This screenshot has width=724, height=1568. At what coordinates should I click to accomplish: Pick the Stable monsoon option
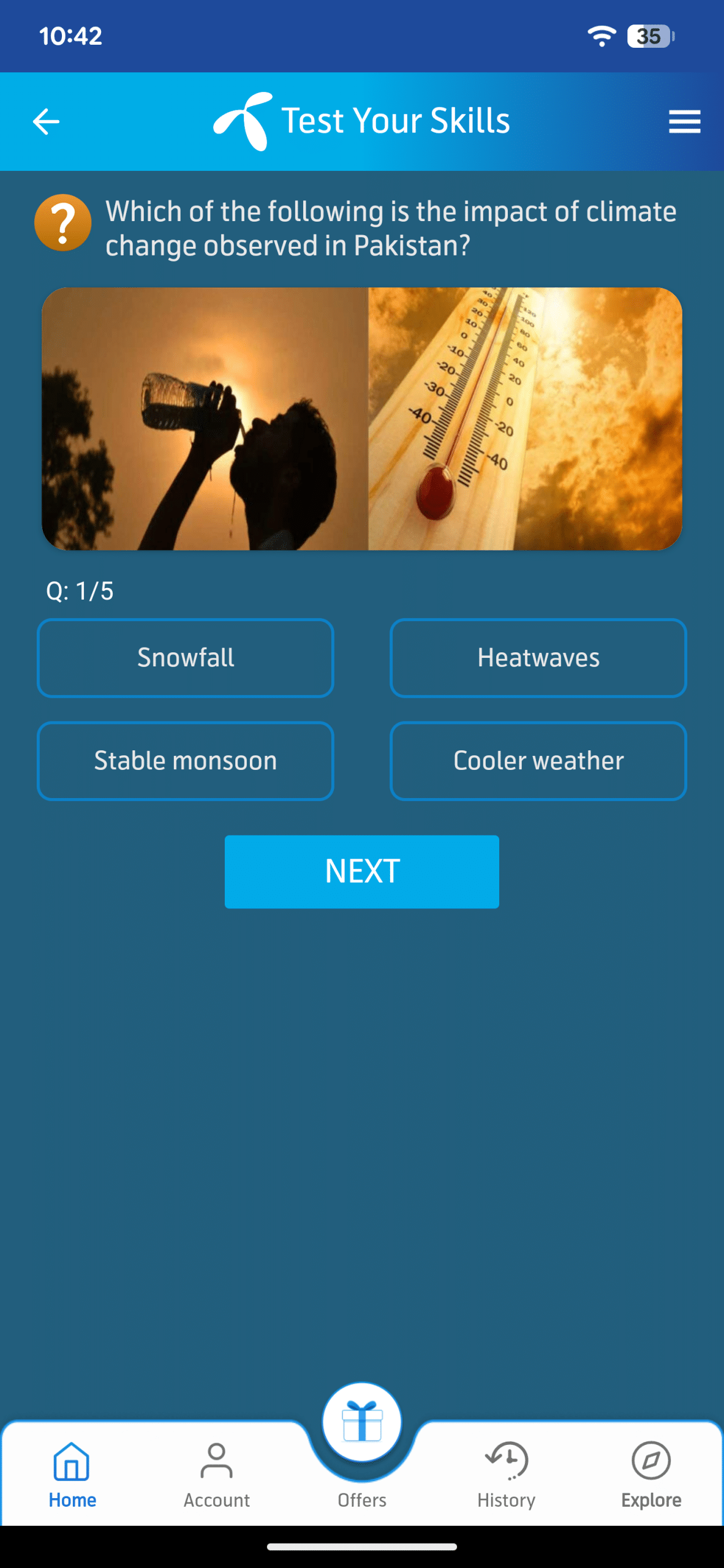tap(186, 761)
